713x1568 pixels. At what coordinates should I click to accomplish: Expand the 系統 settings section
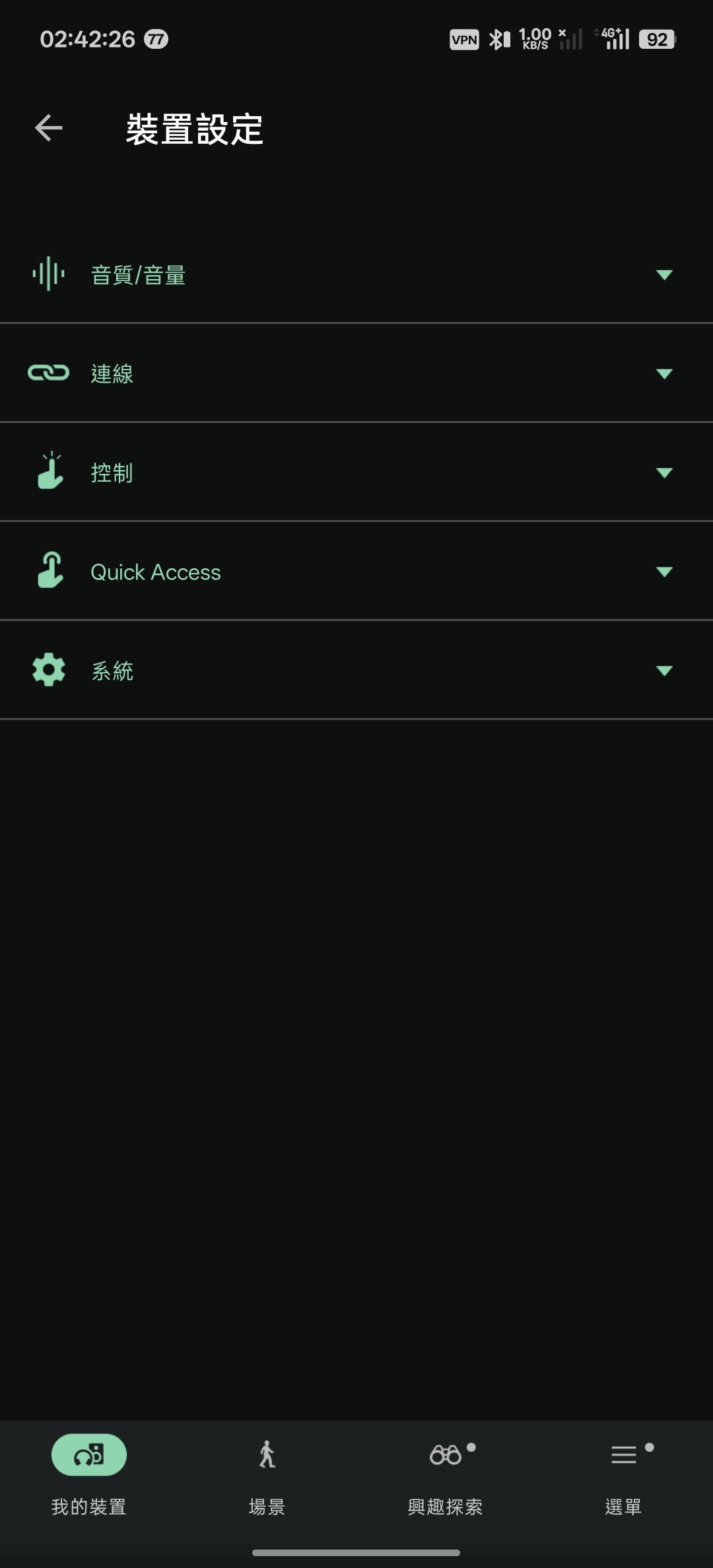click(x=356, y=670)
